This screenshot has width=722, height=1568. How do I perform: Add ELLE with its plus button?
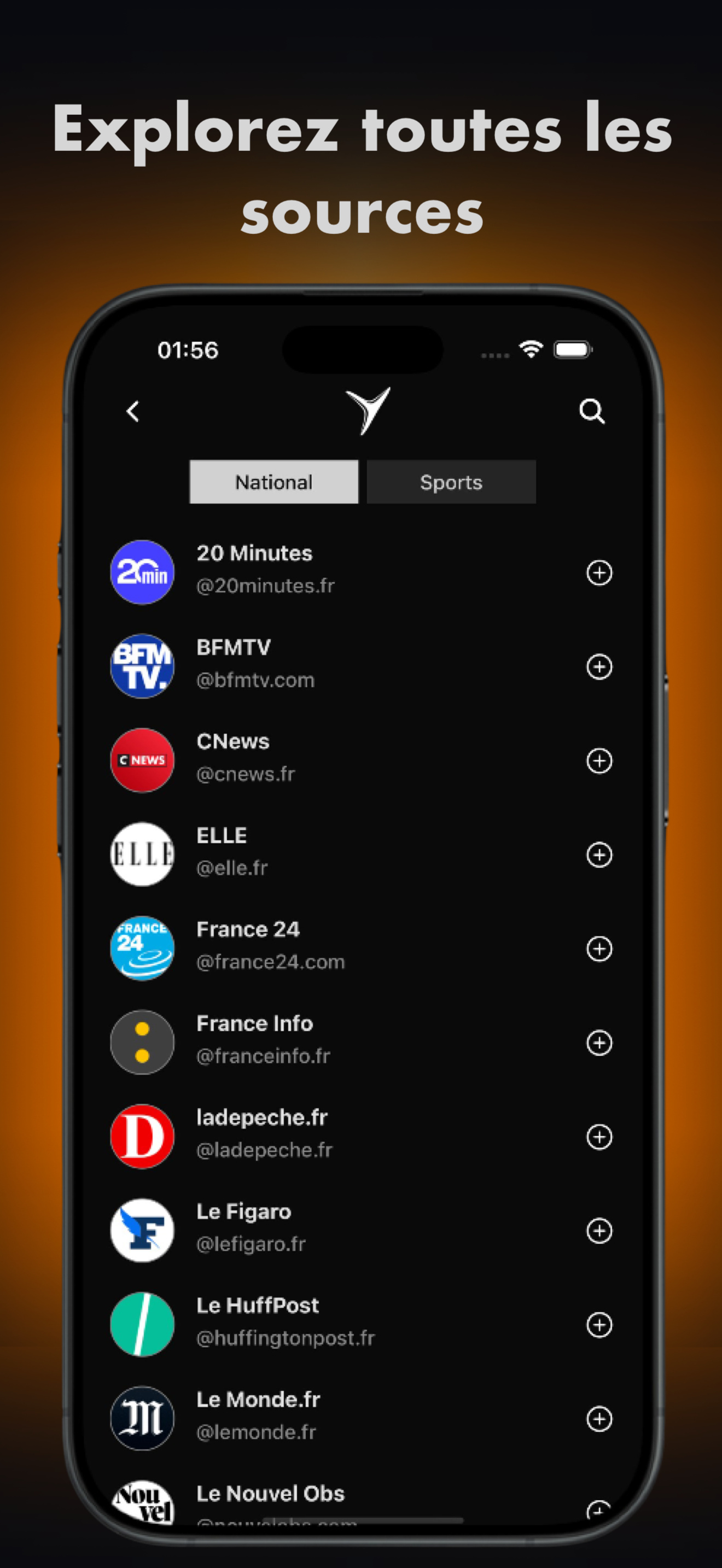600,854
